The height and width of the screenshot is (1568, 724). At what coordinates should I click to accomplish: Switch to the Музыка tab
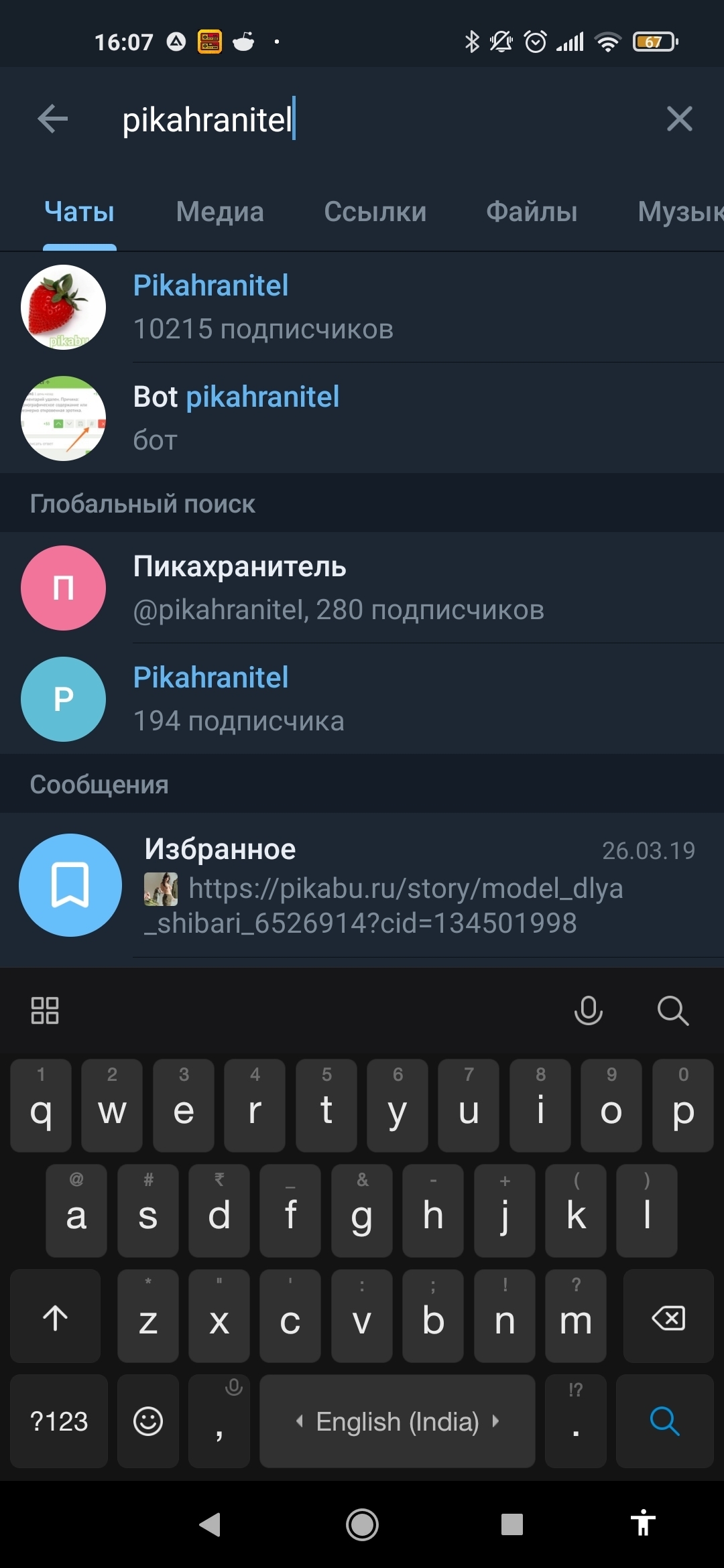[680, 212]
